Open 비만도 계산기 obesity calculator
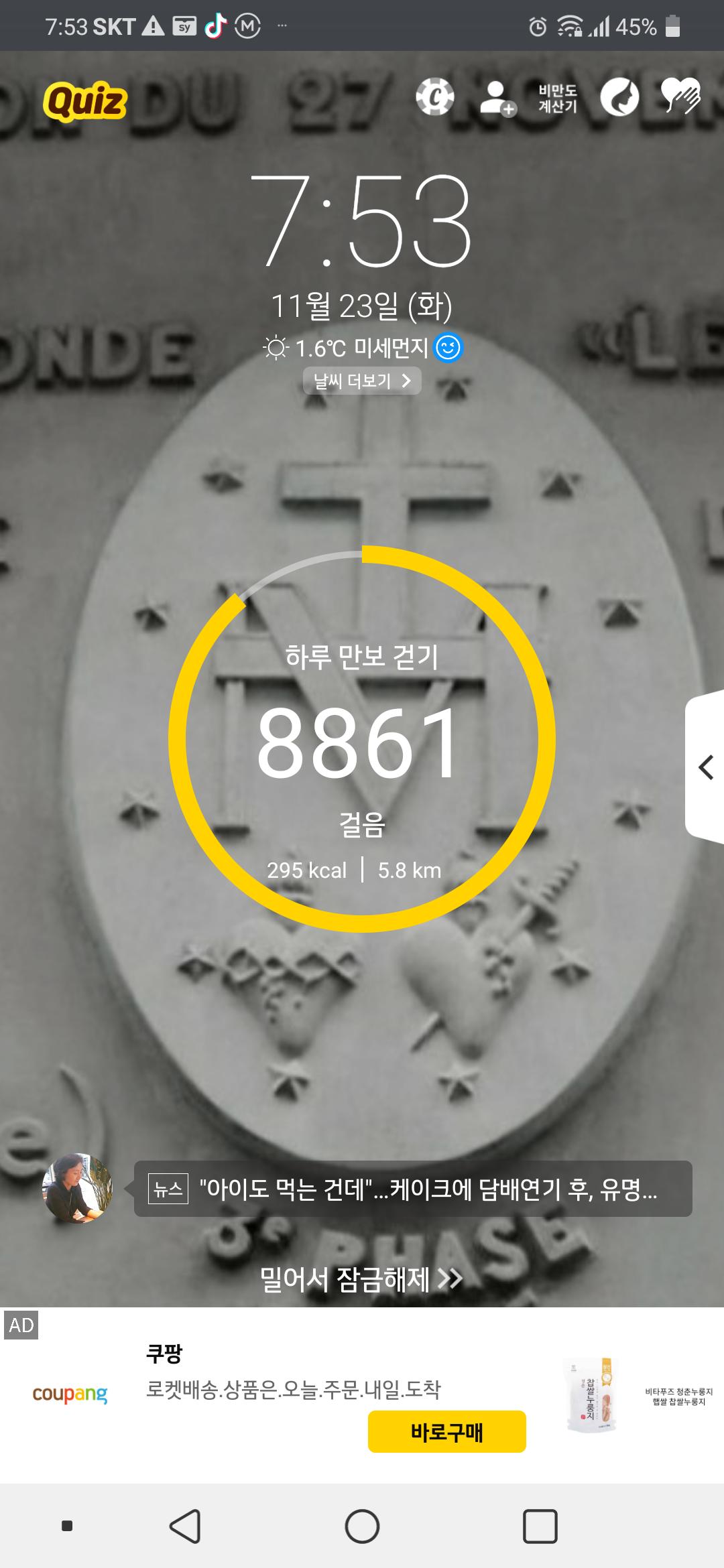 (558, 99)
